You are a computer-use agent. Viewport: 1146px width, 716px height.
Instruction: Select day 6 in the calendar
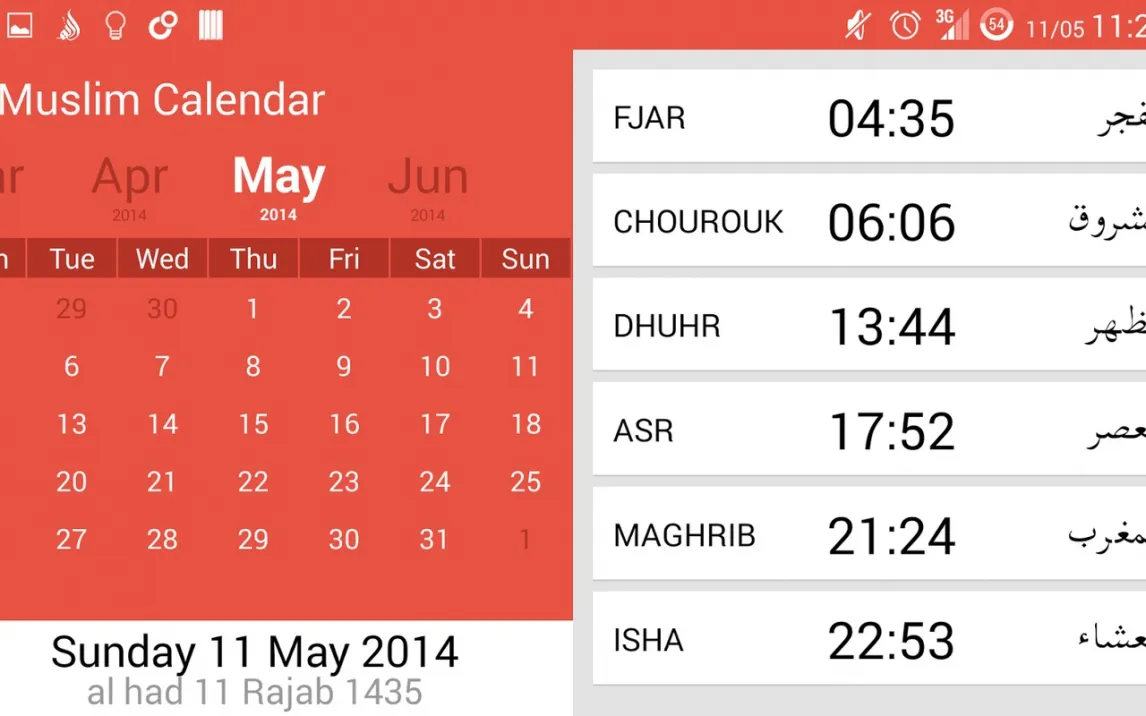tap(71, 367)
